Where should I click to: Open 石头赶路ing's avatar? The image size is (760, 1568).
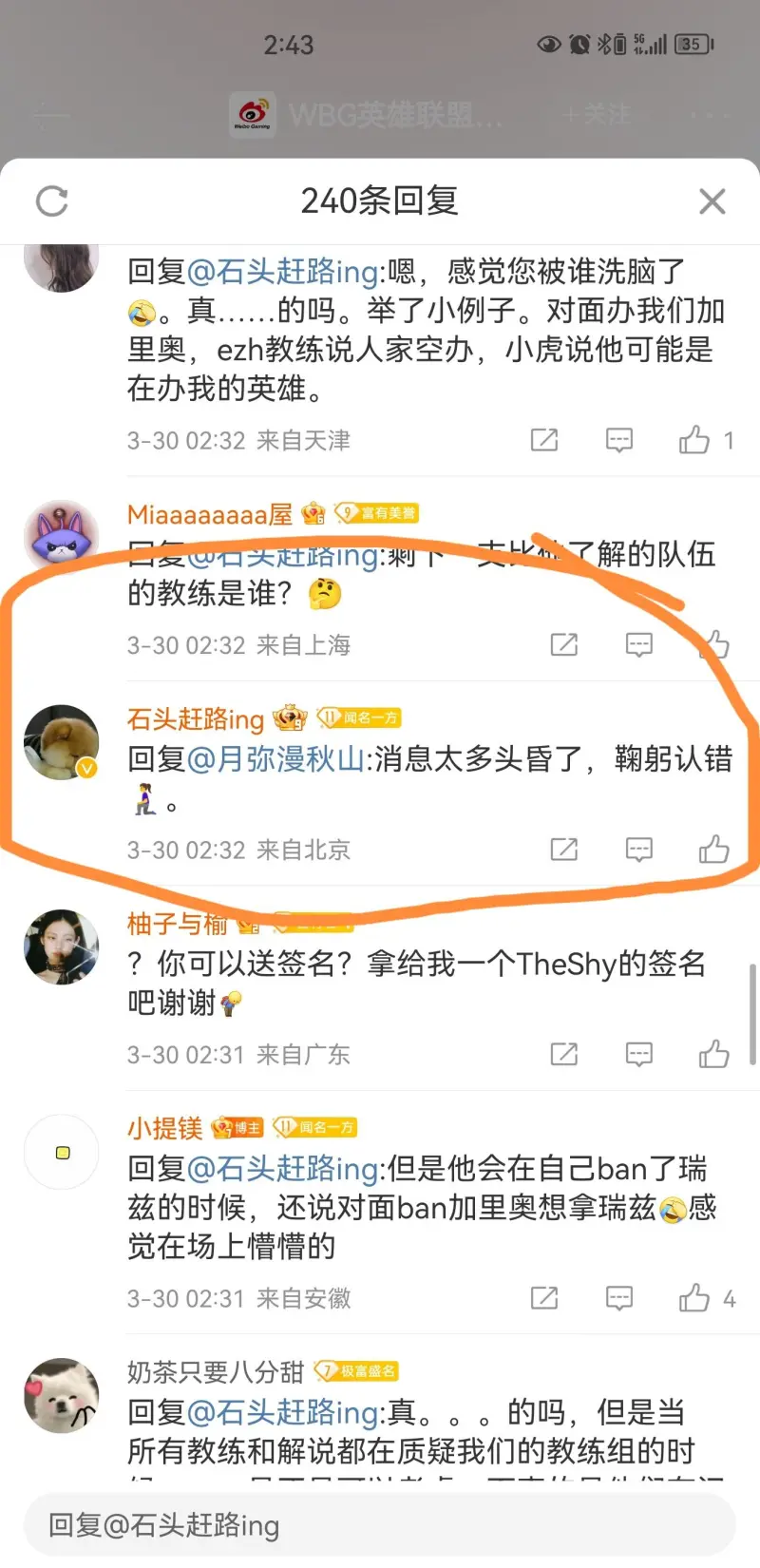pyautogui.click(x=62, y=742)
